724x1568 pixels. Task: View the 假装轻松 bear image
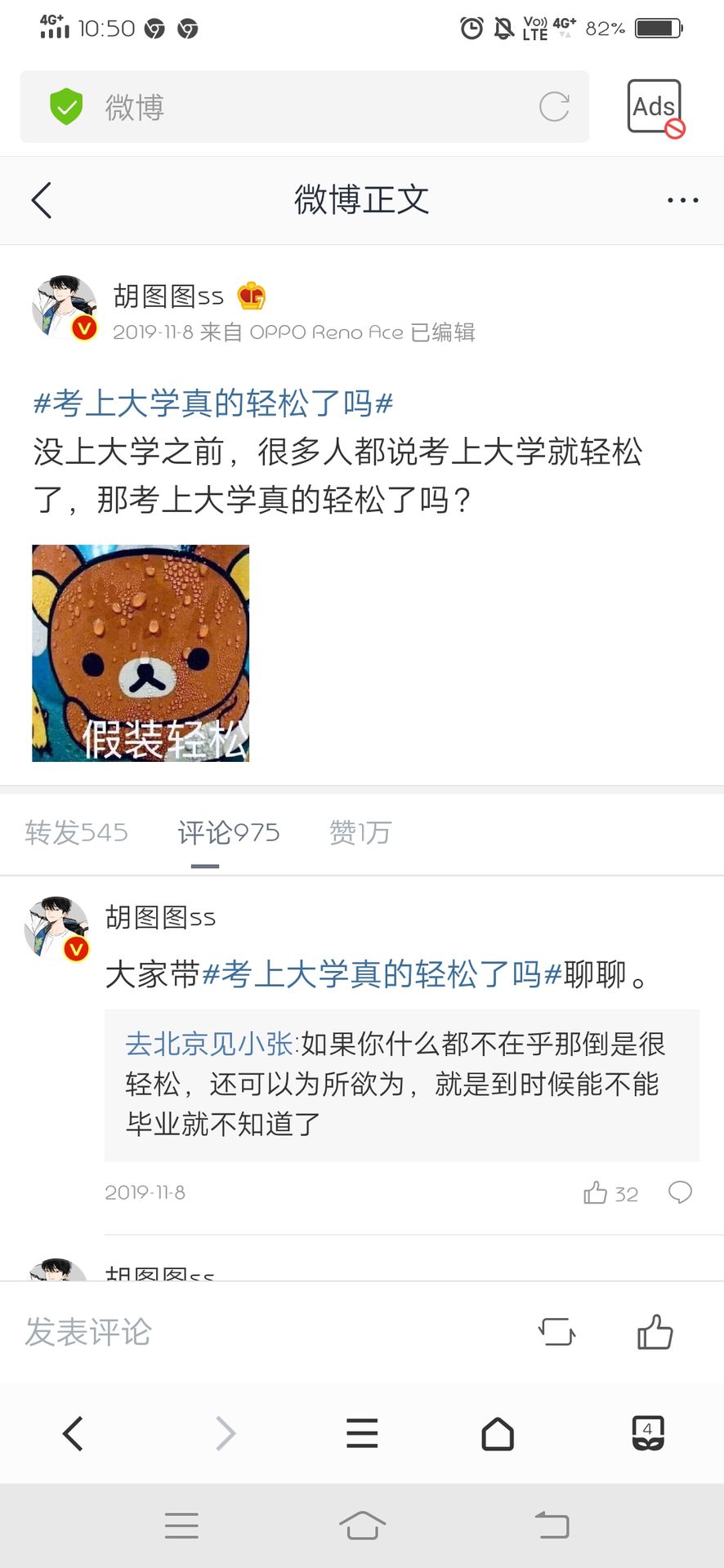141,653
